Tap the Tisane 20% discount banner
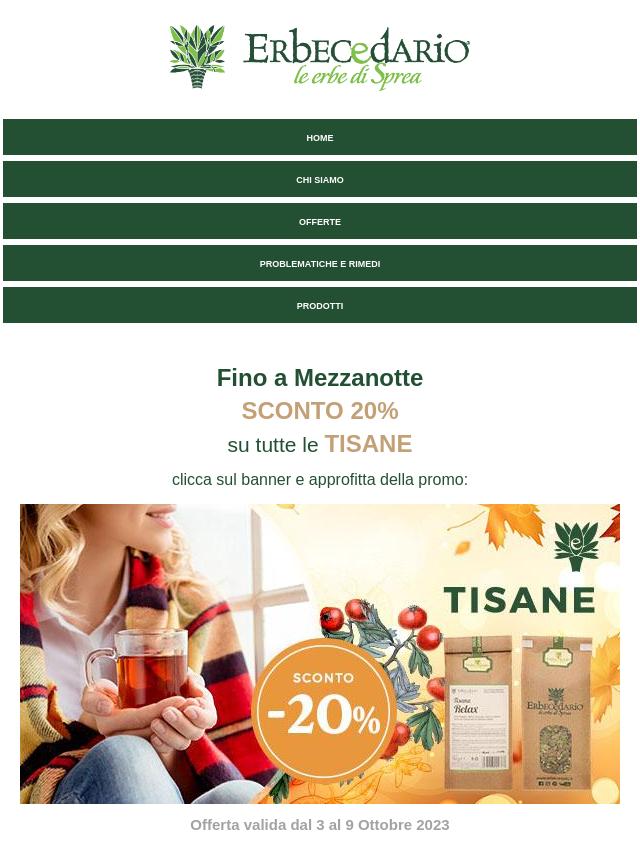640x854 pixels. coord(320,653)
